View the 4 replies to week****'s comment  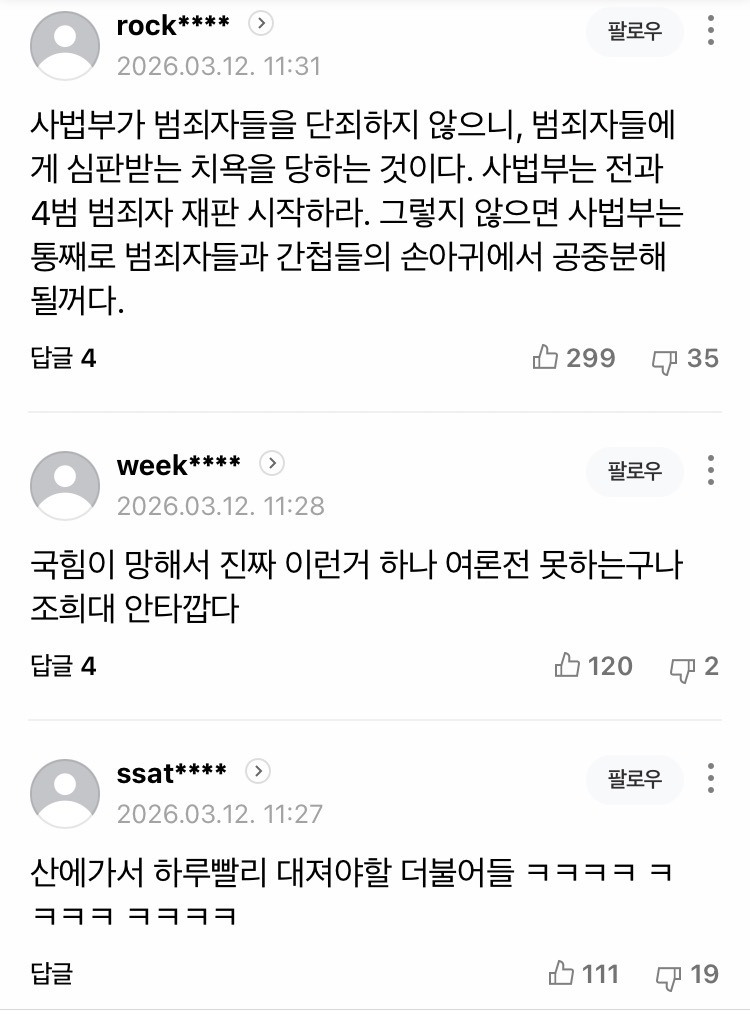[64, 666]
